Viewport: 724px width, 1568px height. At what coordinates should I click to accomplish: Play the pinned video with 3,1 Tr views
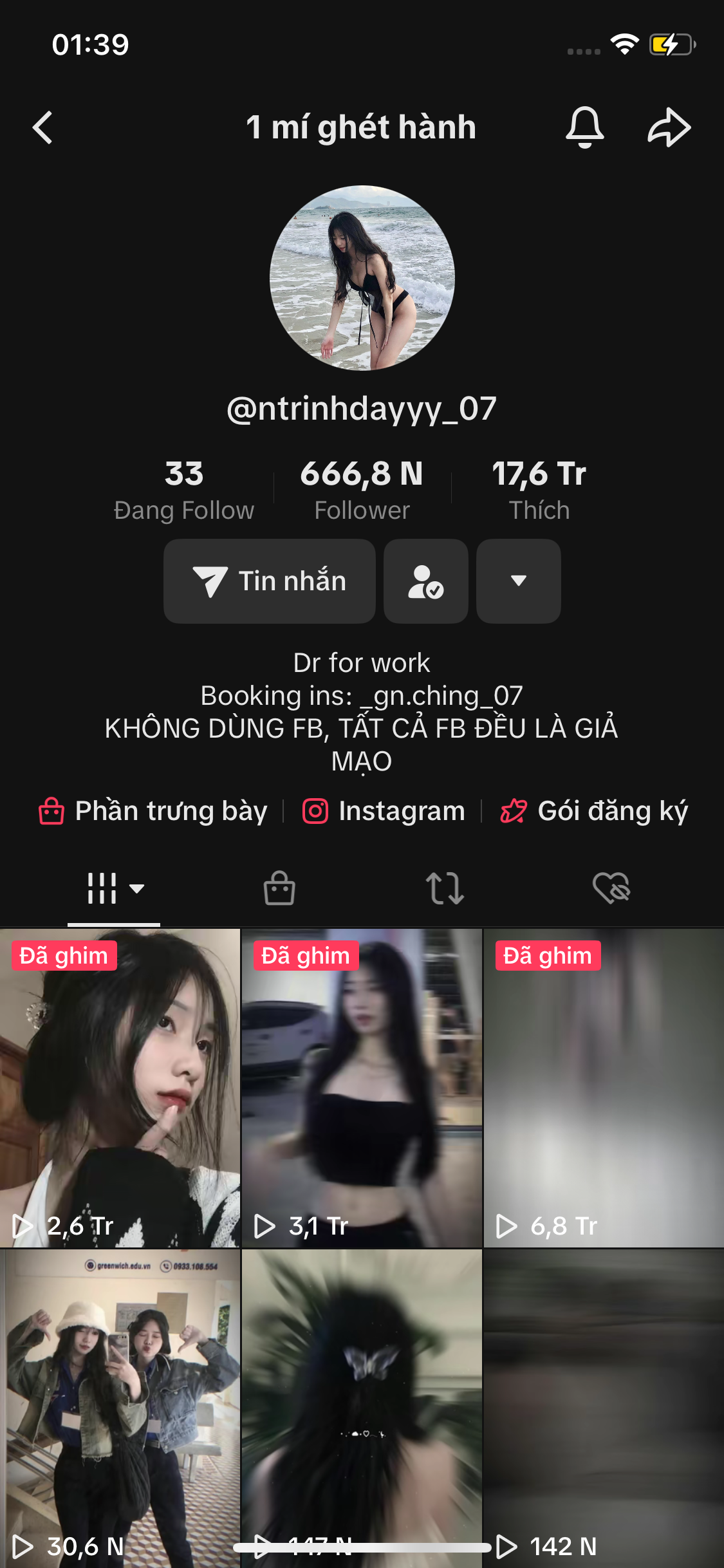pyautogui.click(x=362, y=1088)
